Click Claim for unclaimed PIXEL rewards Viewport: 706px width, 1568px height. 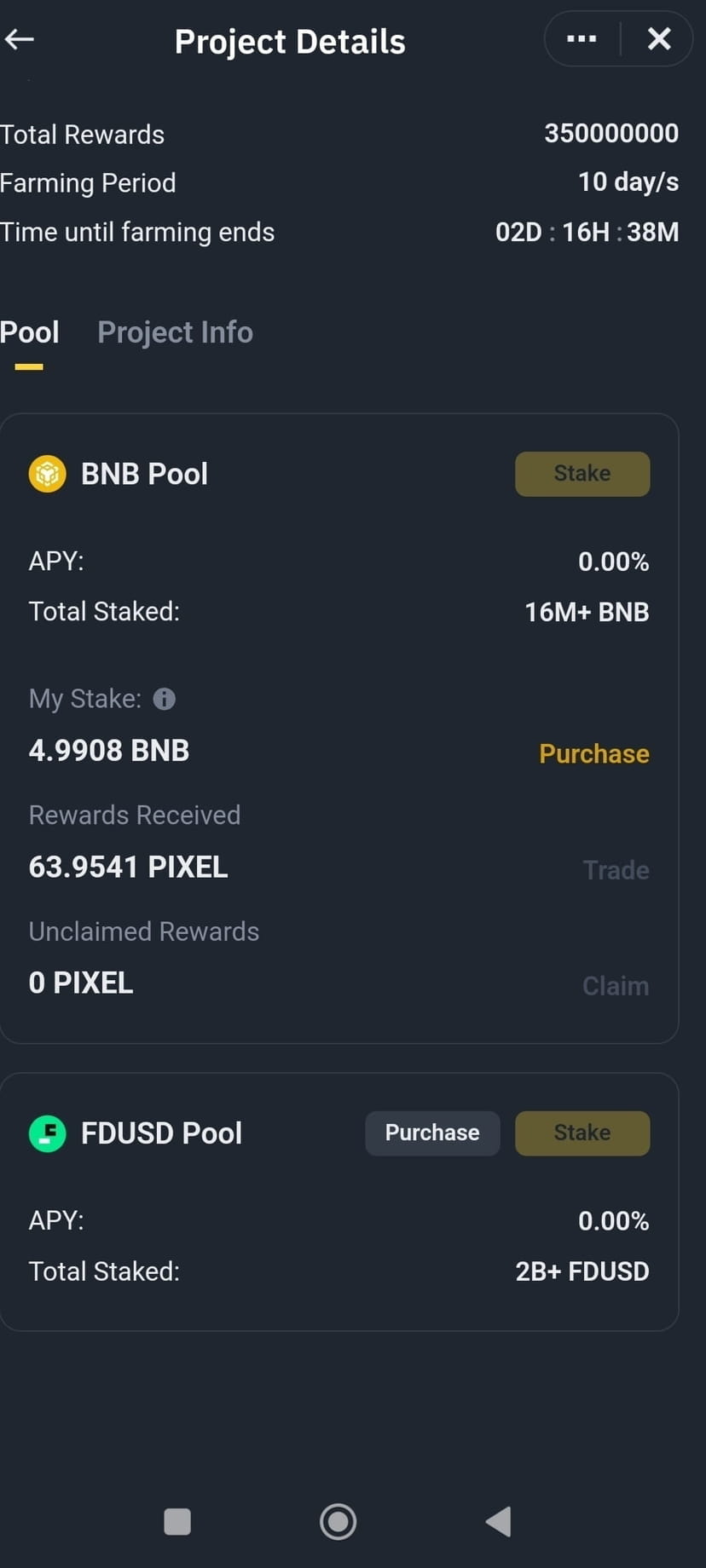point(616,985)
